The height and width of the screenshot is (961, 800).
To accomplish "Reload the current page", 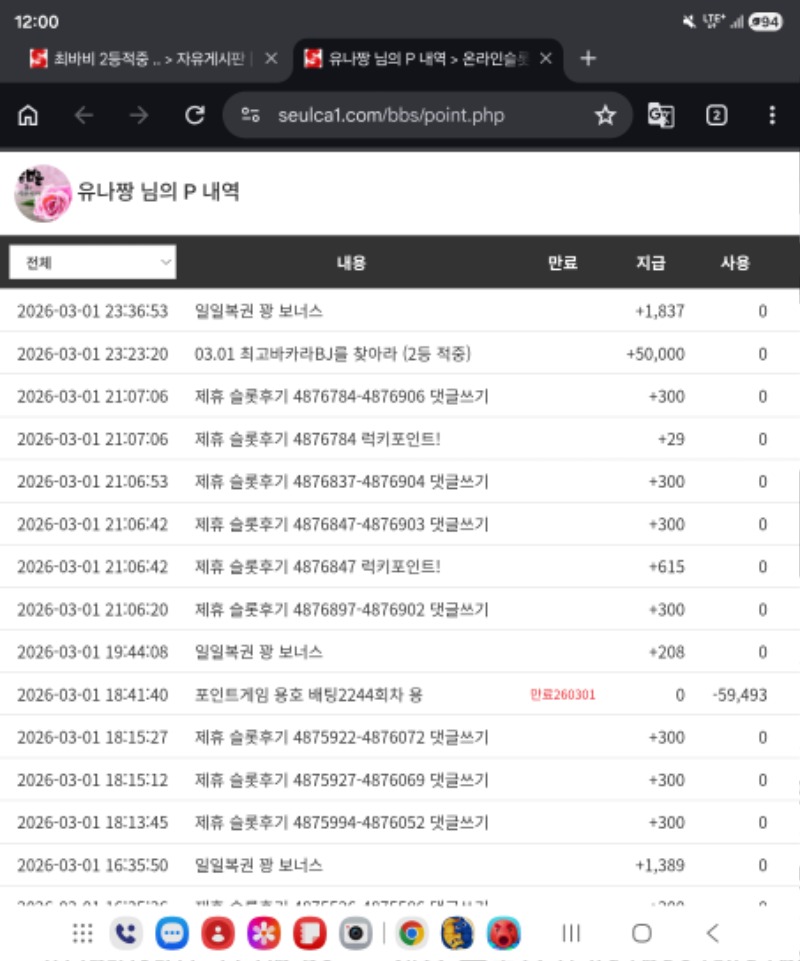I will coord(194,116).
